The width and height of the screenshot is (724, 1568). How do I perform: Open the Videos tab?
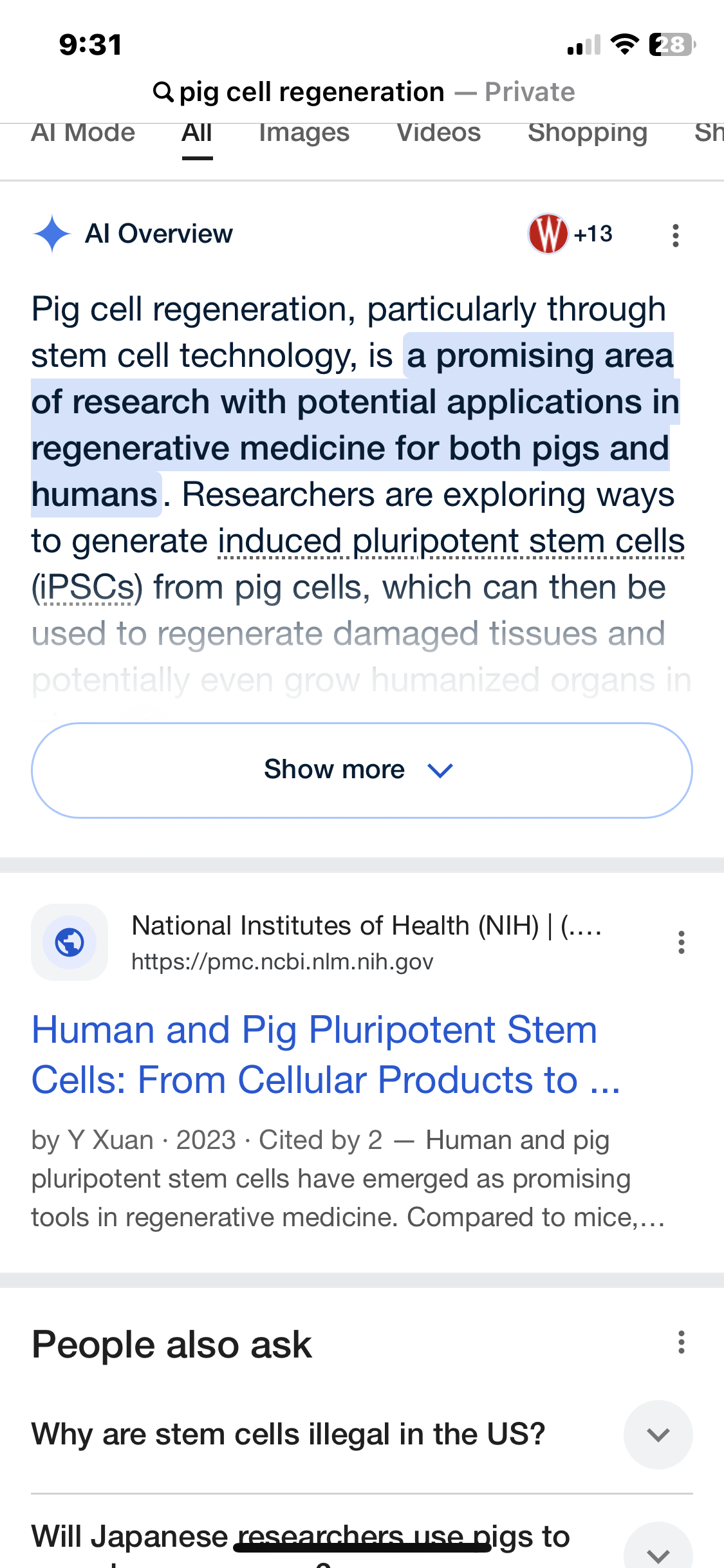click(x=438, y=133)
